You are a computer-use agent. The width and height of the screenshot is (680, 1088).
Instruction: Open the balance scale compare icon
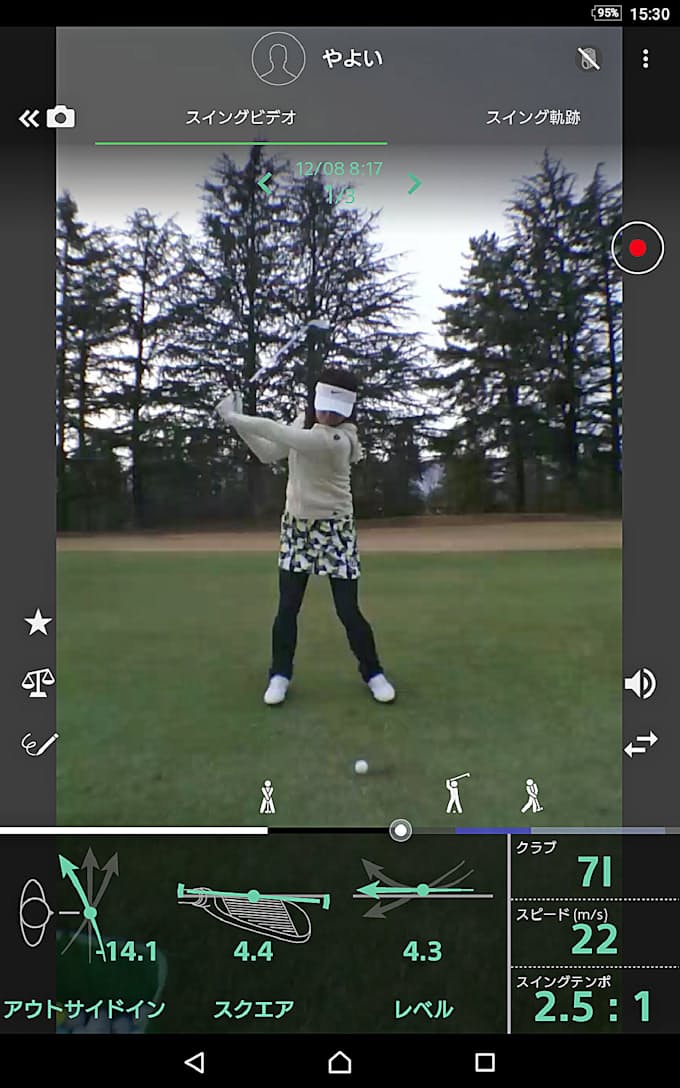[x=38, y=683]
